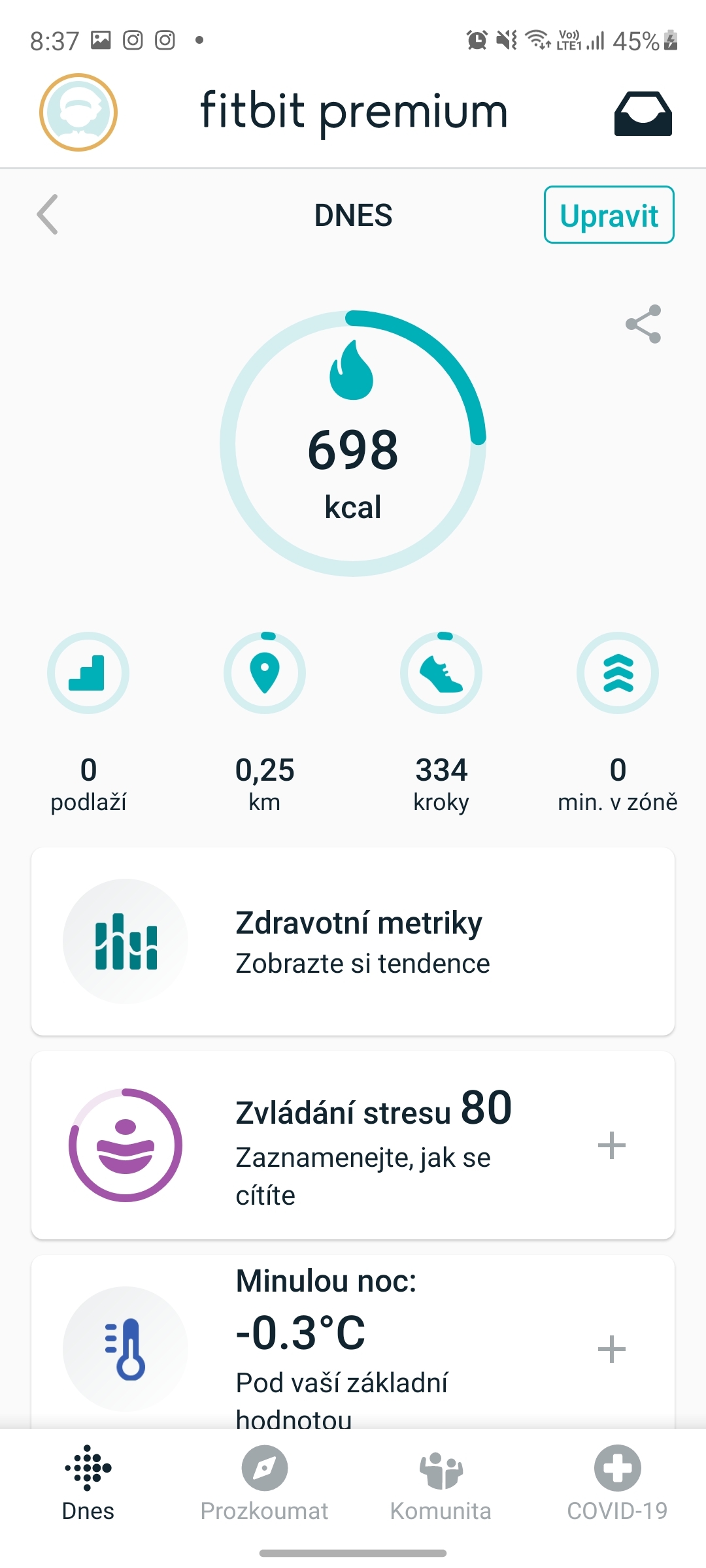The height and width of the screenshot is (1568, 706).
Task: Open the inbox icon in the header
Action: (x=643, y=112)
